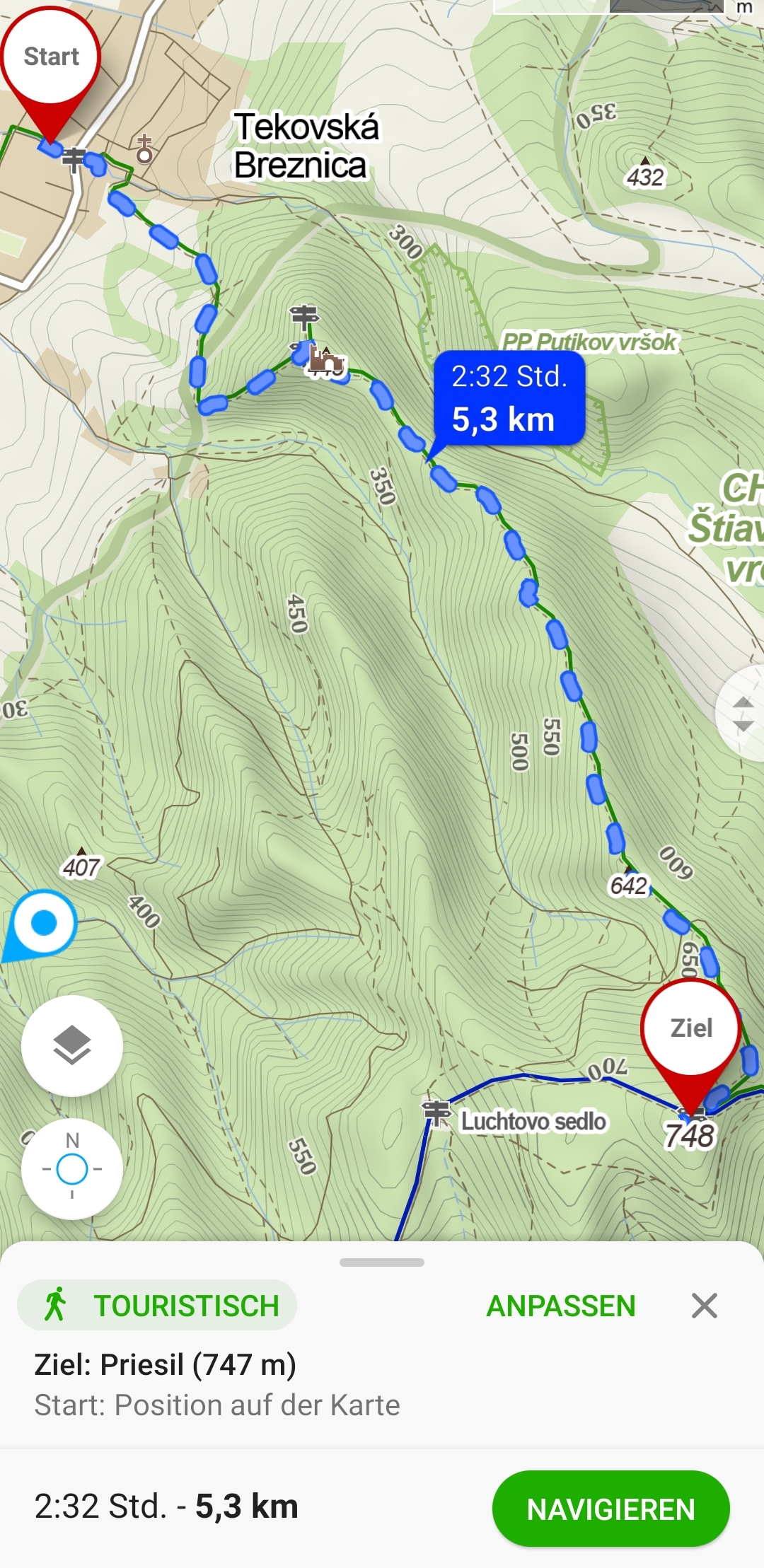The image size is (764, 1568).
Task: Tap the Start pin marker
Action: (x=51, y=60)
